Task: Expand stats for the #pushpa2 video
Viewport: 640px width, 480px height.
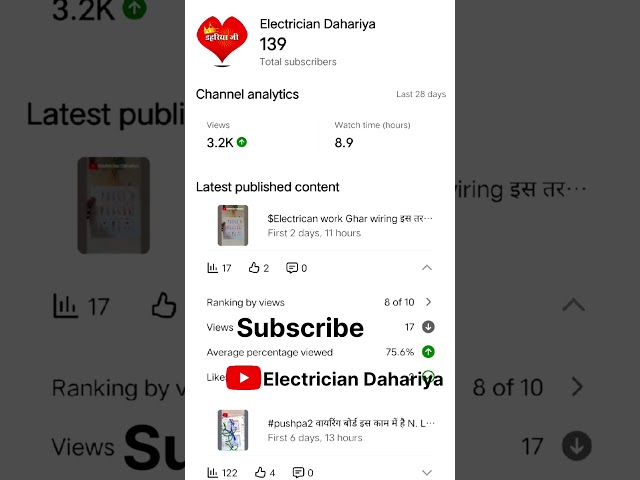Action: tap(427, 473)
